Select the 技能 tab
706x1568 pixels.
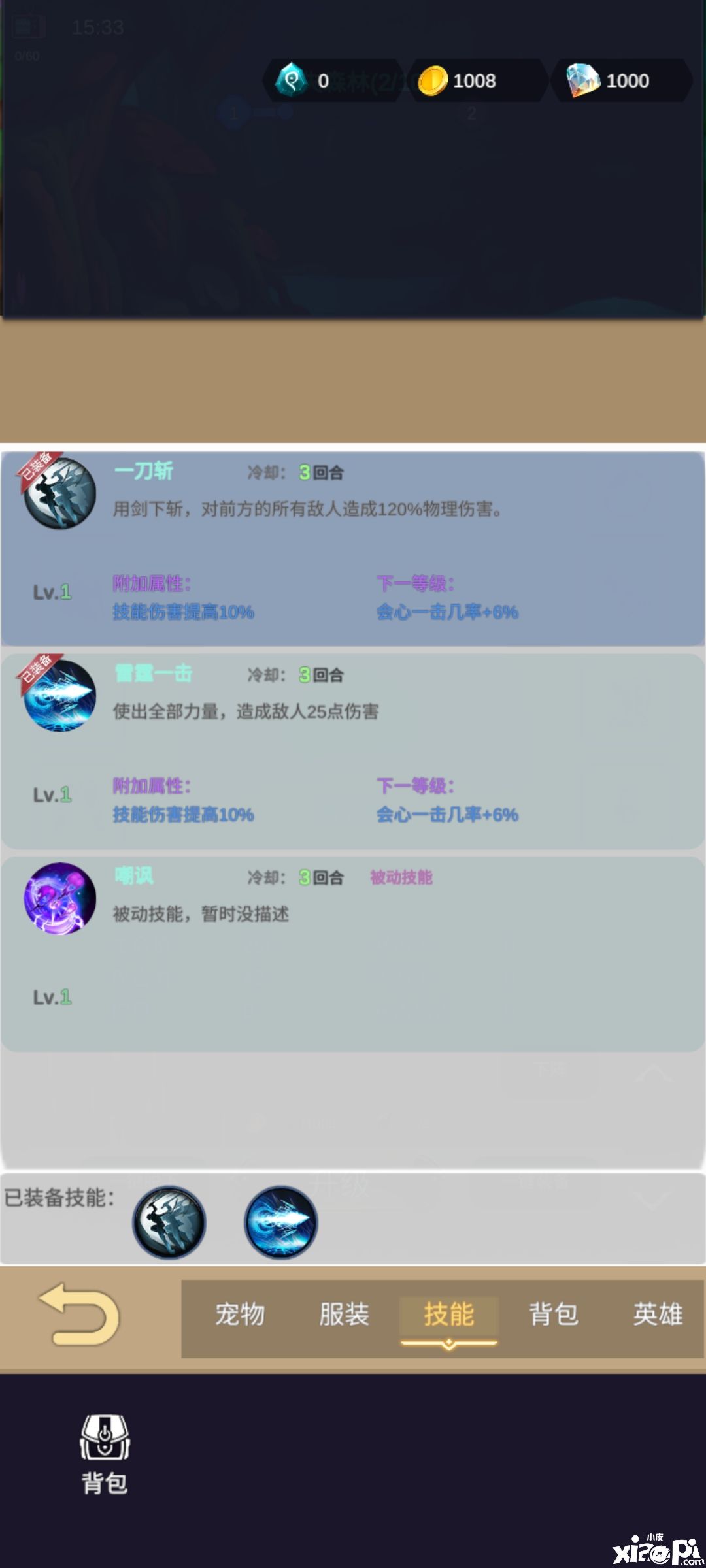449,1314
